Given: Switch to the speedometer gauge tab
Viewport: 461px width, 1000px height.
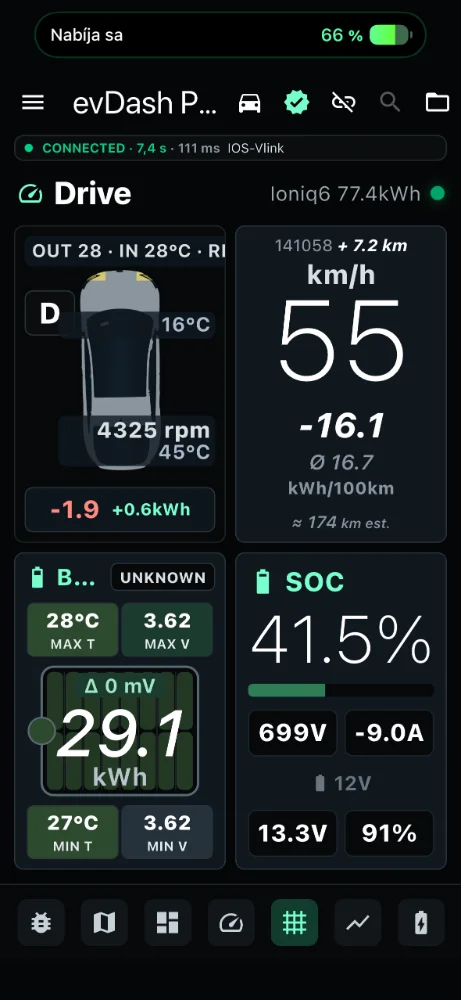Looking at the screenshot, I should click(231, 922).
